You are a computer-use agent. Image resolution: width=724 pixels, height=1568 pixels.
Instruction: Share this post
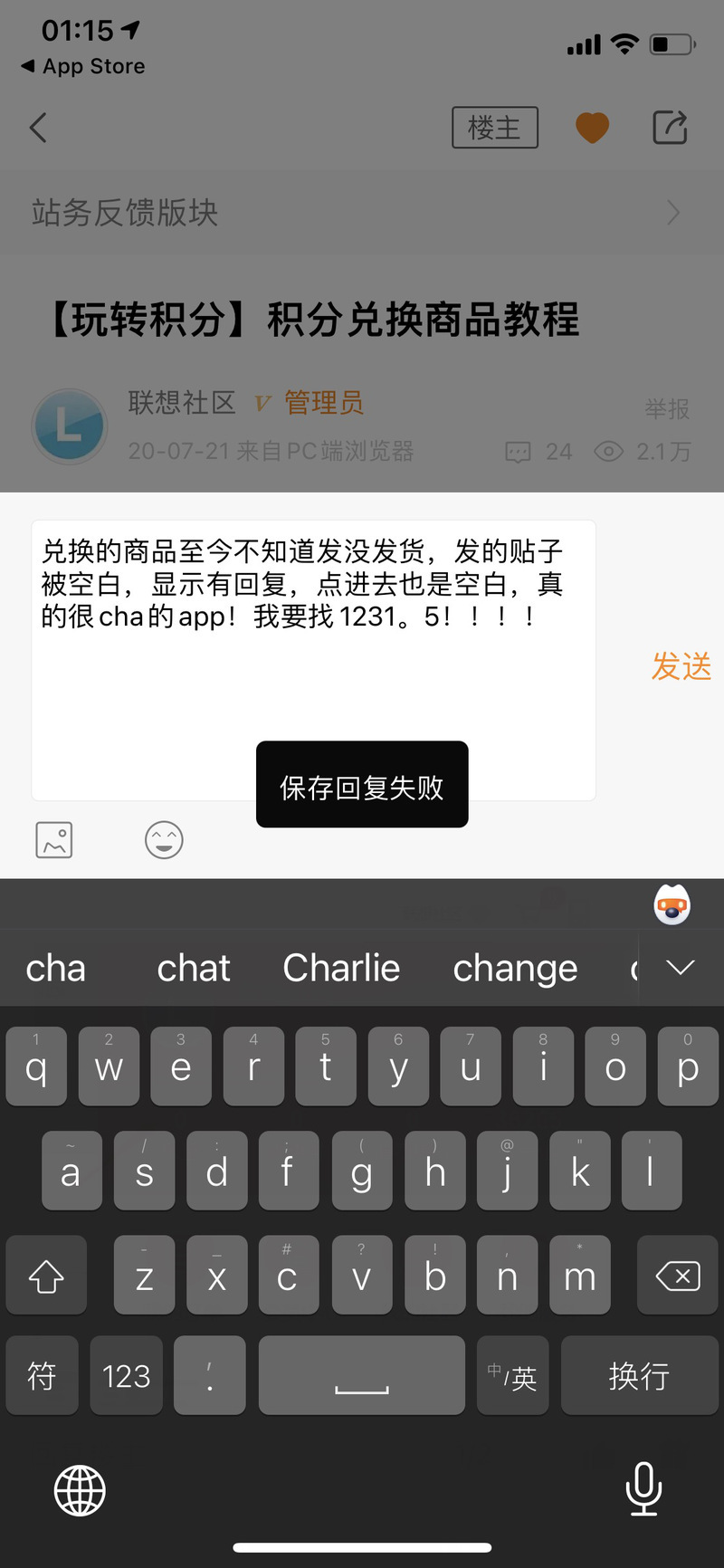click(671, 128)
